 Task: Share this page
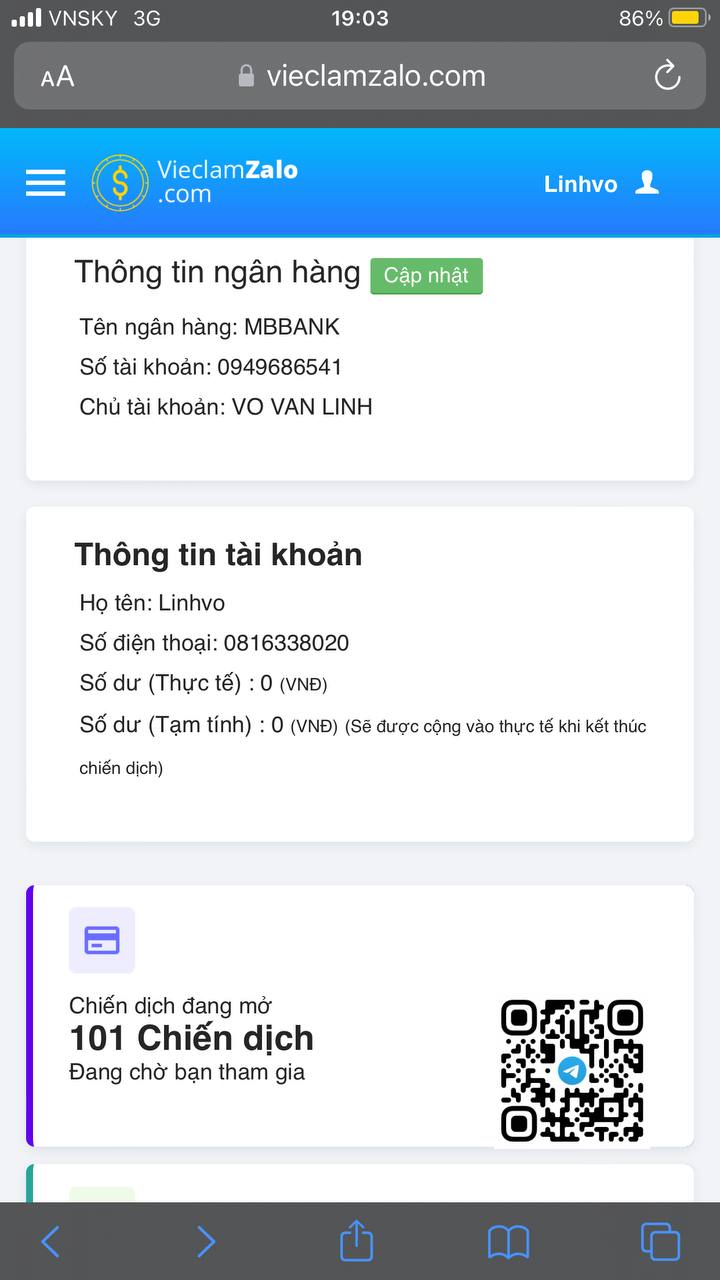pyautogui.click(x=356, y=1240)
